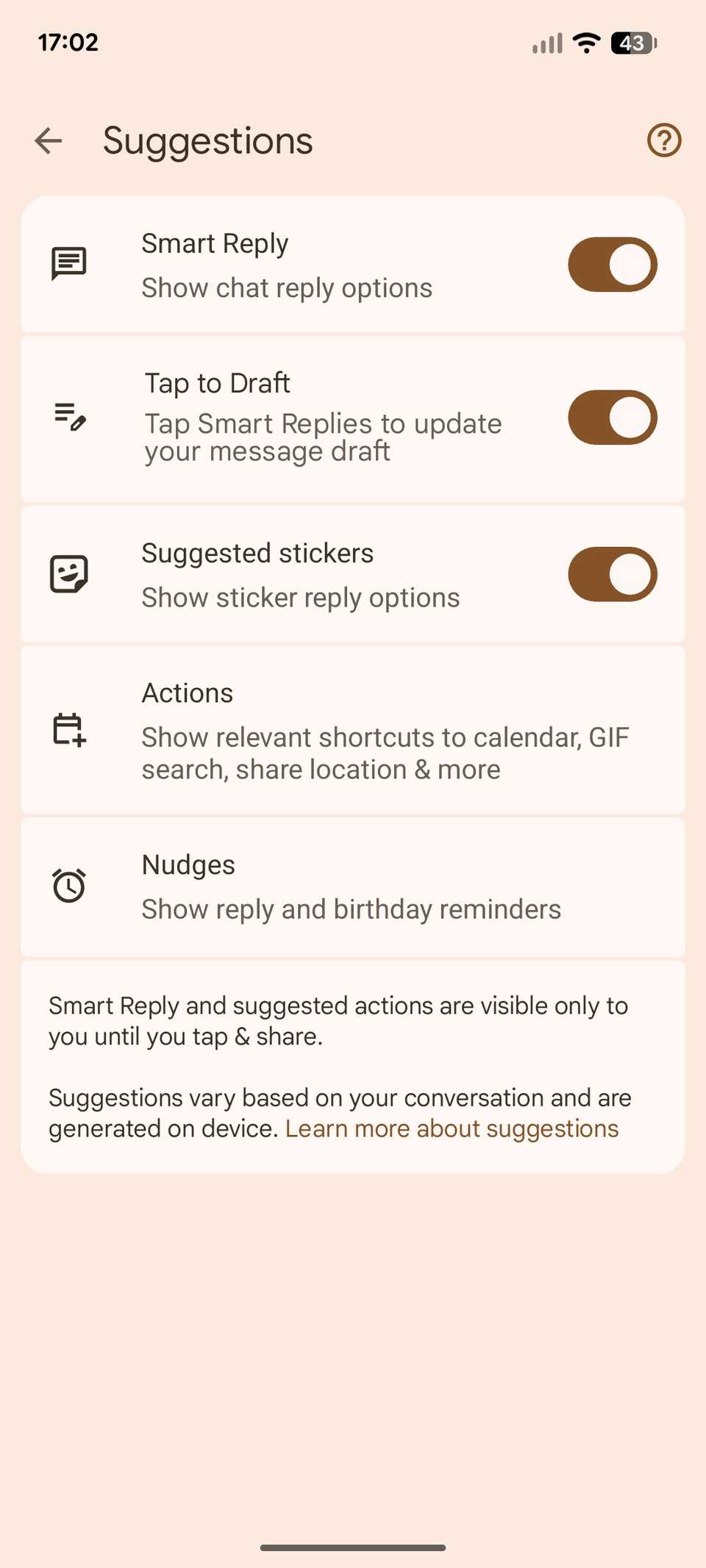Click the back arrow to leave Suggestions
This screenshot has width=706, height=1568.
(48, 140)
